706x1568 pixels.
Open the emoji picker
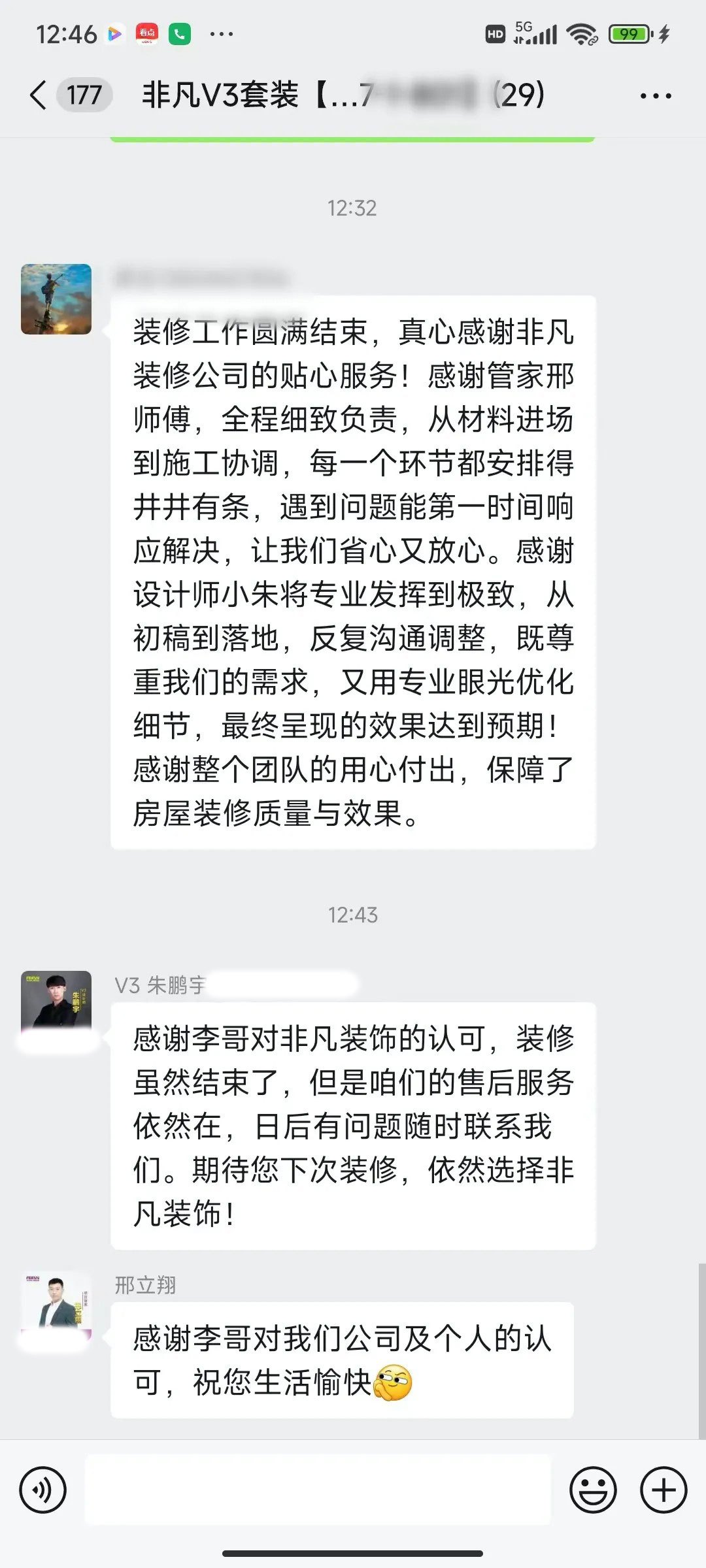[x=593, y=1491]
